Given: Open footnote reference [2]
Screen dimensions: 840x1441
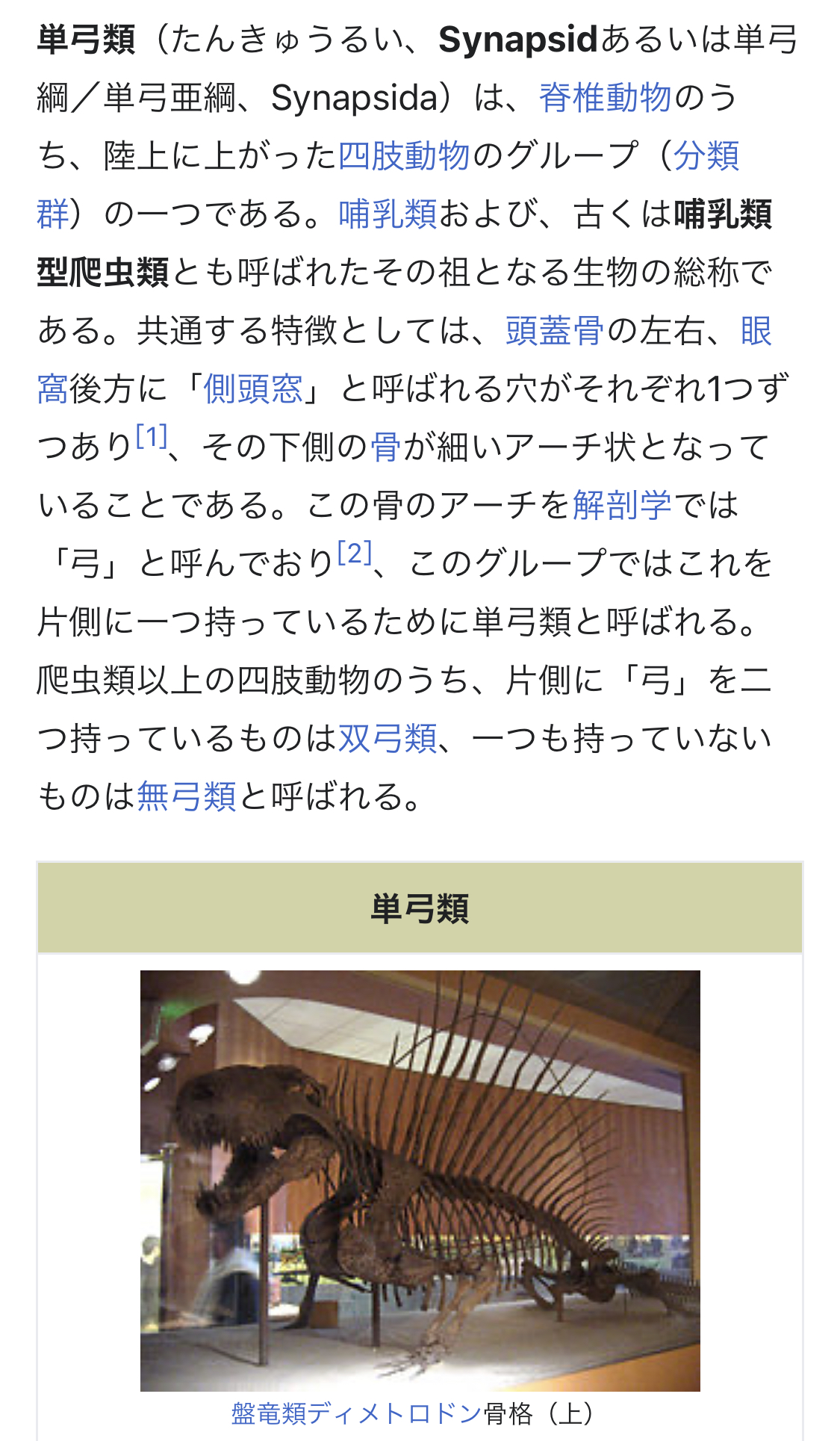Looking at the screenshot, I should pyautogui.click(x=355, y=554).
